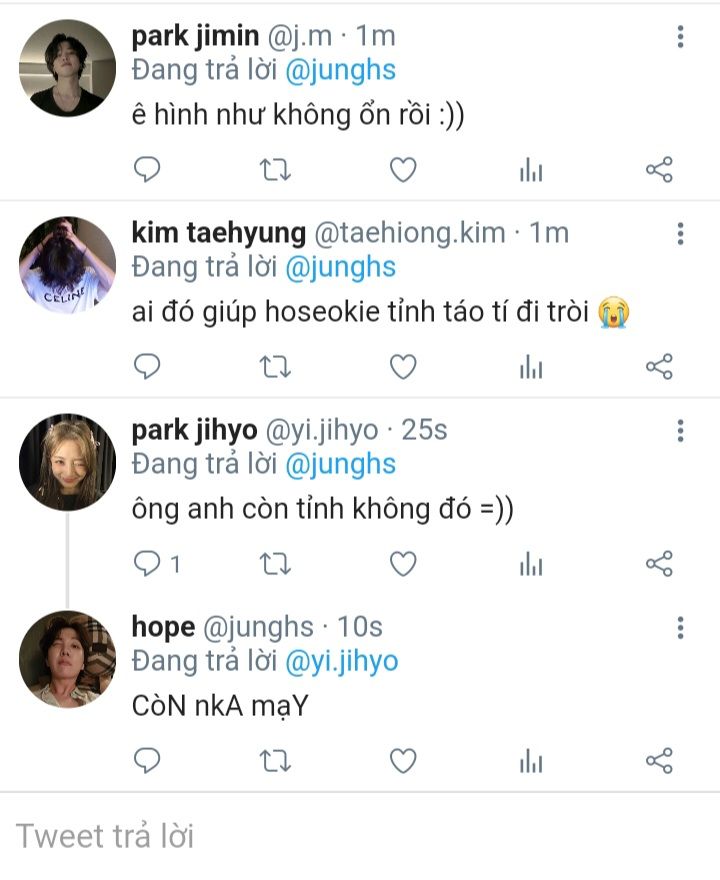Share park jimin's reply

659,171
